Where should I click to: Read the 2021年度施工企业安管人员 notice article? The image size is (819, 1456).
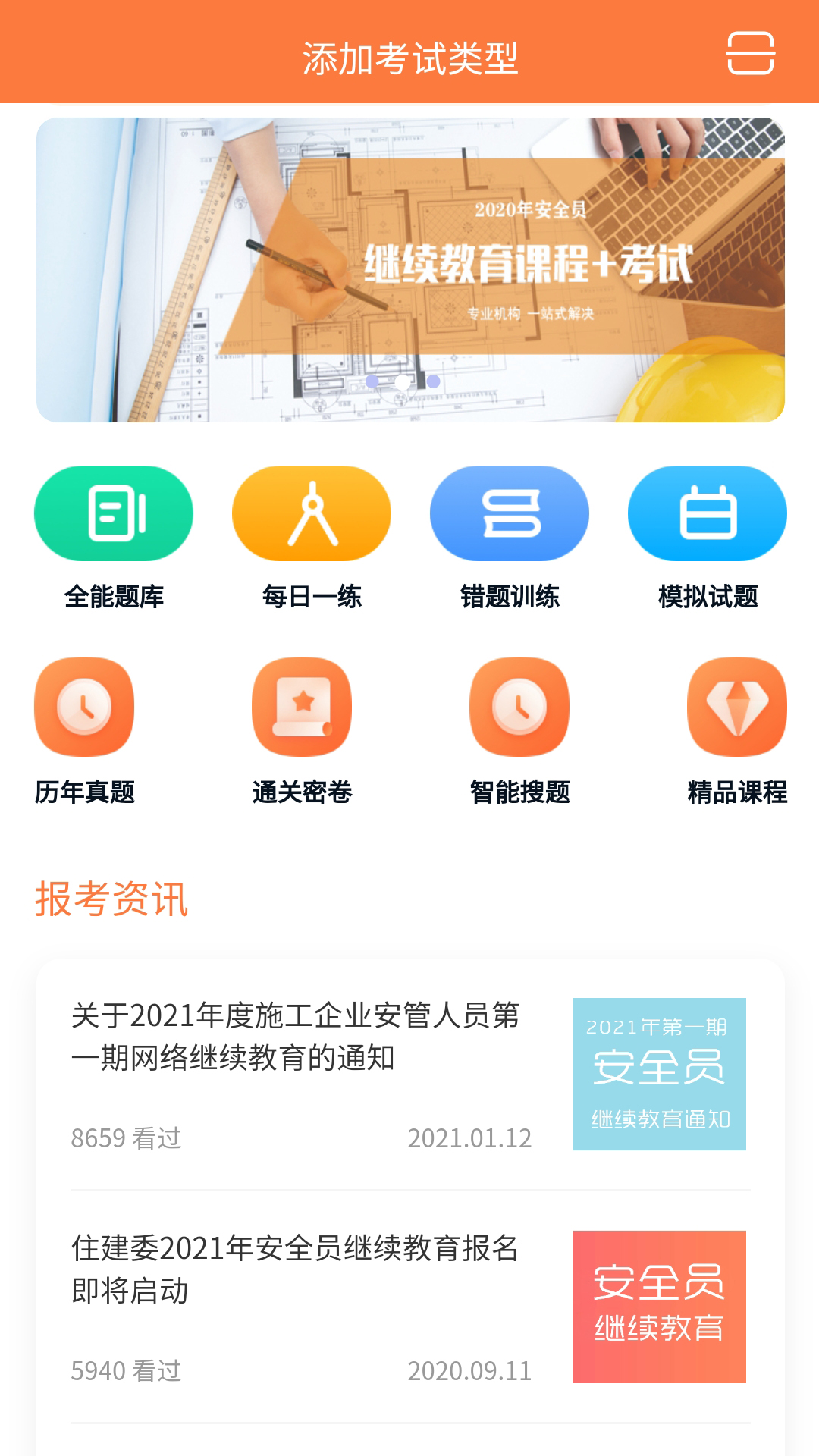pos(296,1037)
